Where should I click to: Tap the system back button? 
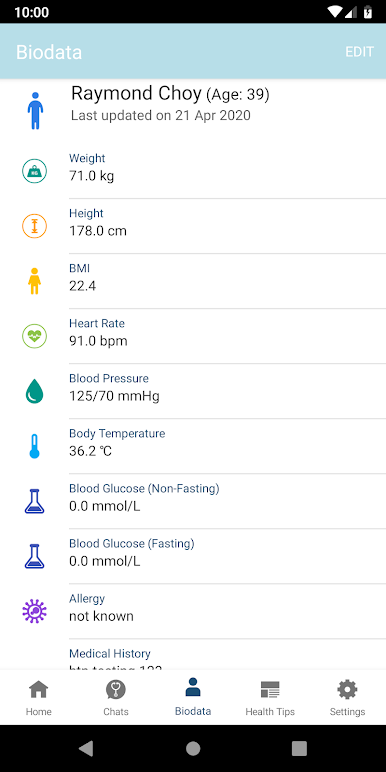86,748
